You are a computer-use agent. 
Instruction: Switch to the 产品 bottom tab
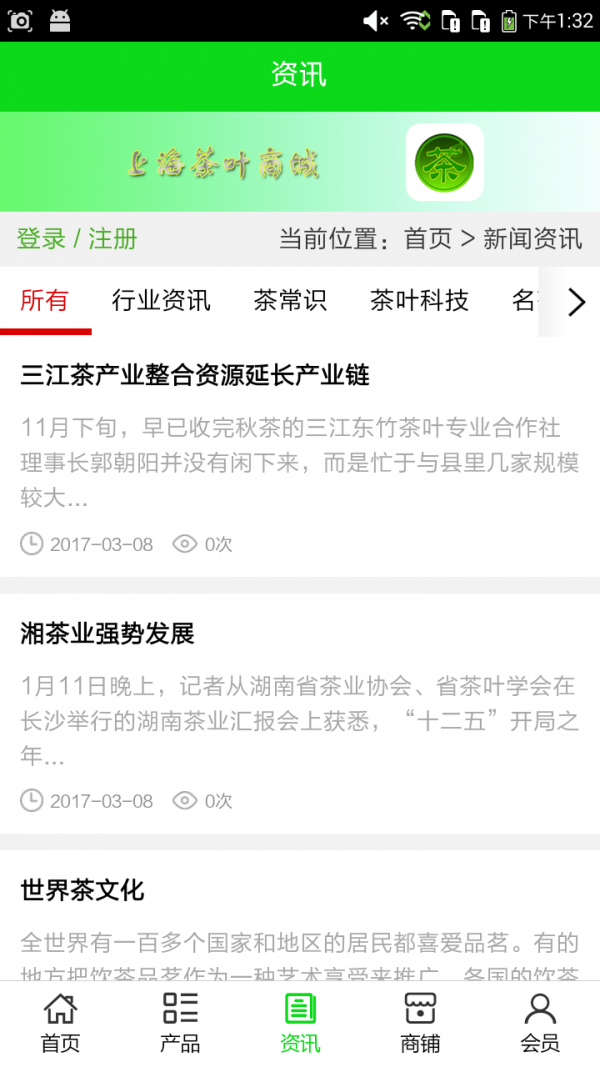click(x=180, y=1023)
